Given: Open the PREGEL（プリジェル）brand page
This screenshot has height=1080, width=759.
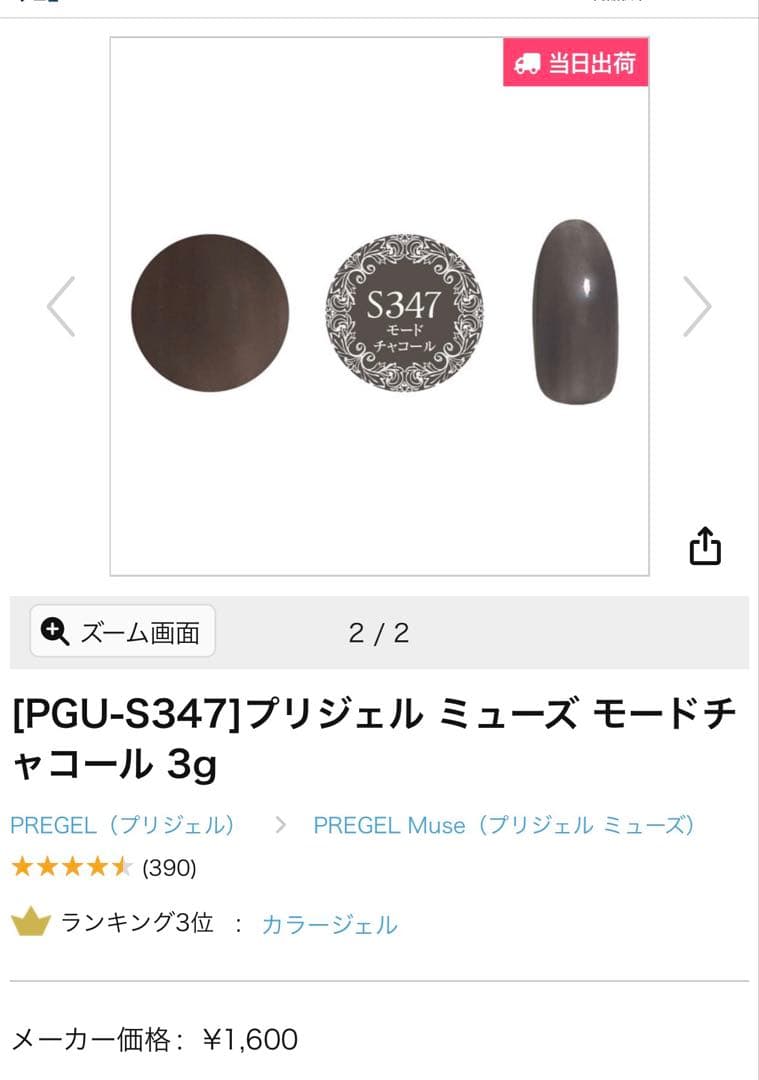Looking at the screenshot, I should pyautogui.click(x=123, y=825).
